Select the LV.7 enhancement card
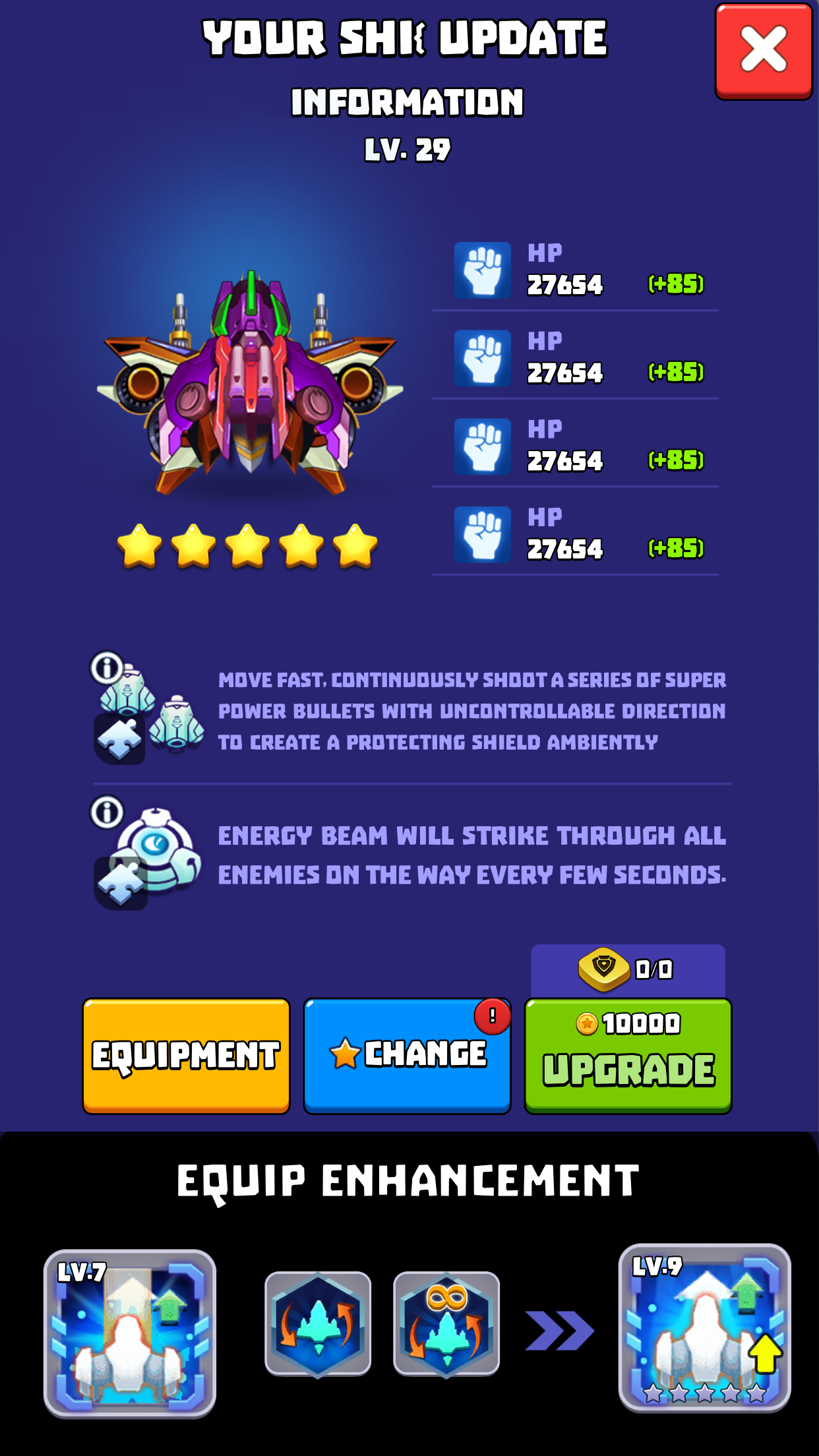Viewport: 819px width, 1456px height. [130, 1333]
